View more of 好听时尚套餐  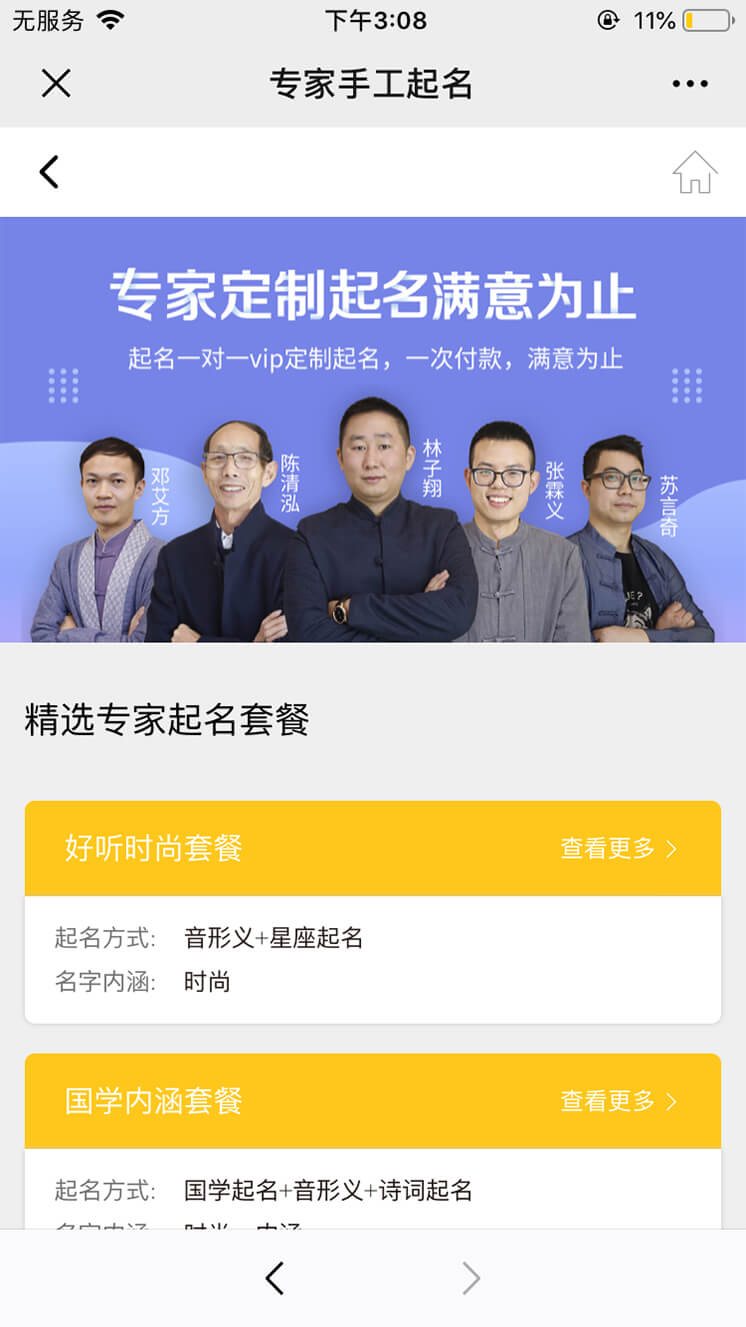(619, 849)
